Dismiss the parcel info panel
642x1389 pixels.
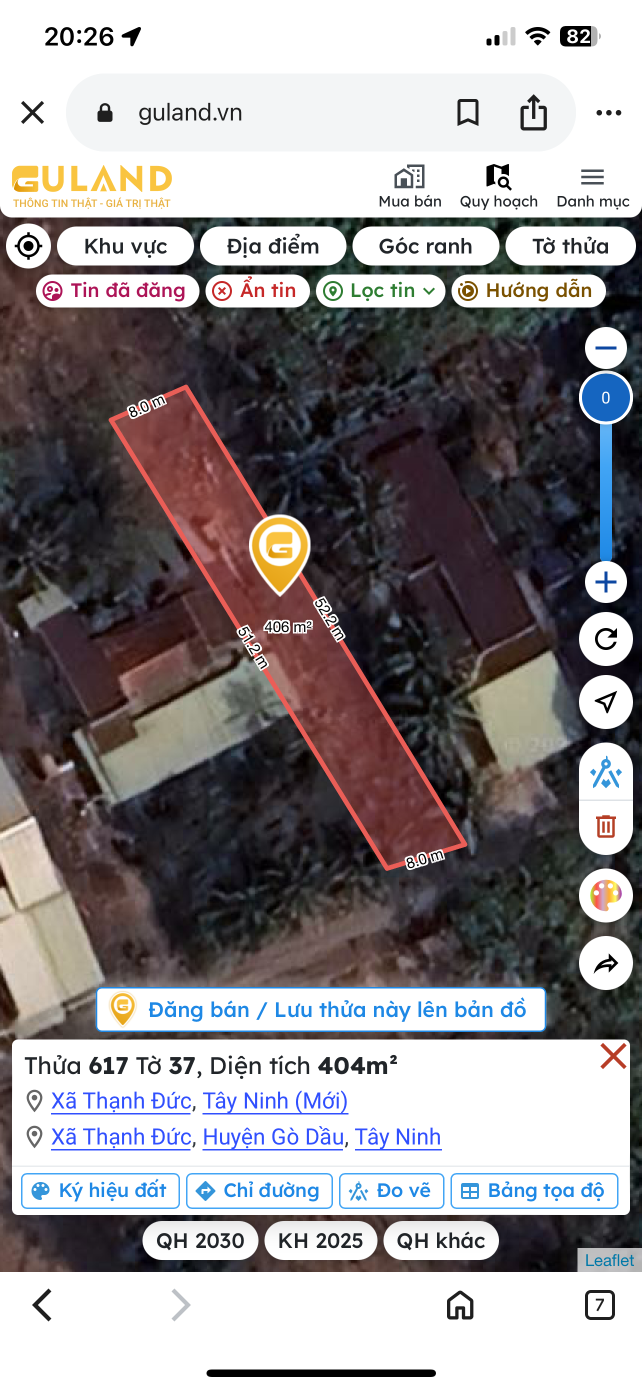[612, 1056]
